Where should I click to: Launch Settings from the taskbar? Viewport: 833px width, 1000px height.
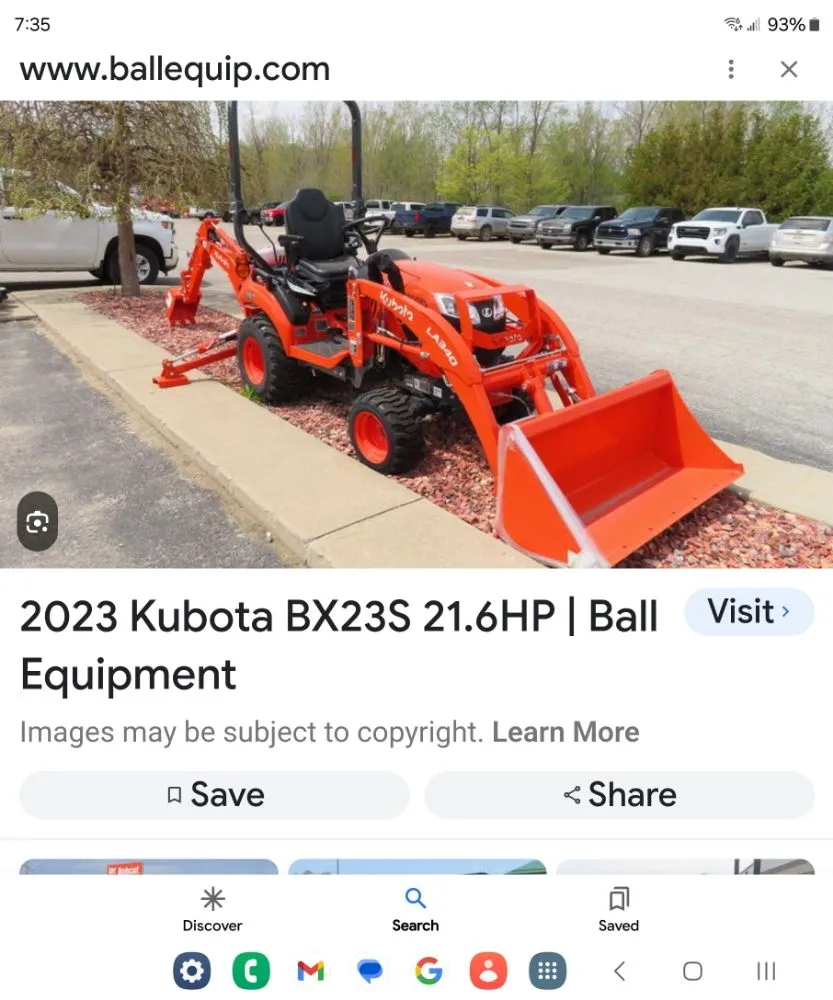pos(191,970)
